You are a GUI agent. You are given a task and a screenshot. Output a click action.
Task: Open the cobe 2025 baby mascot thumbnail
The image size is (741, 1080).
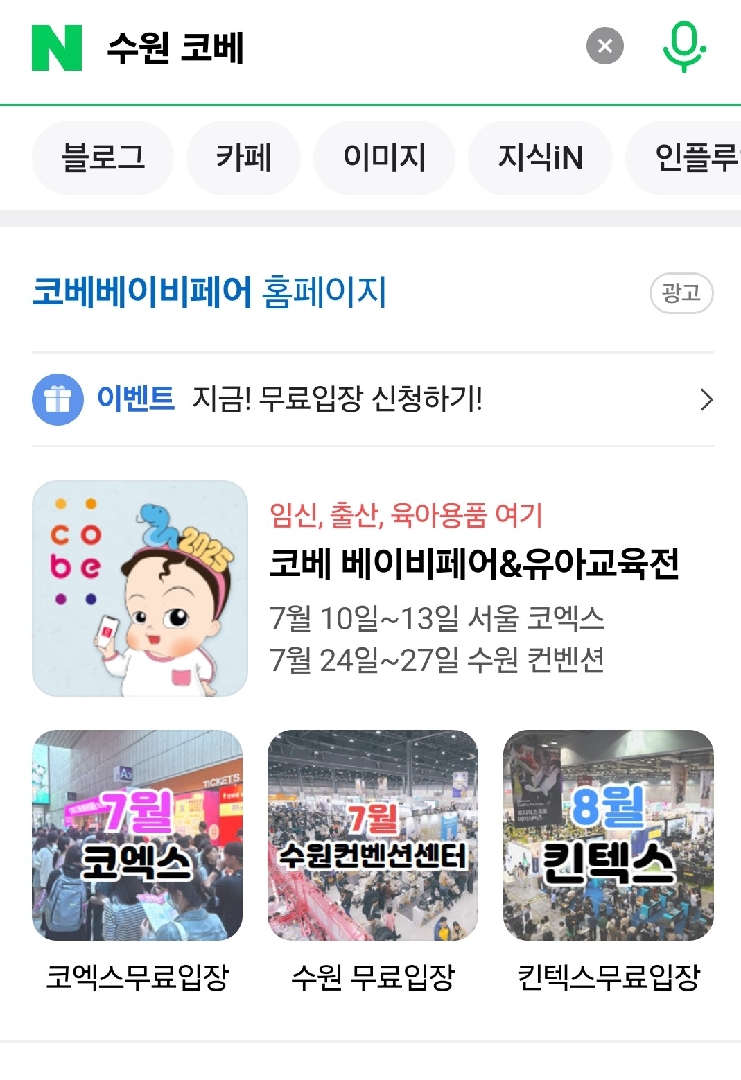[140, 588]
